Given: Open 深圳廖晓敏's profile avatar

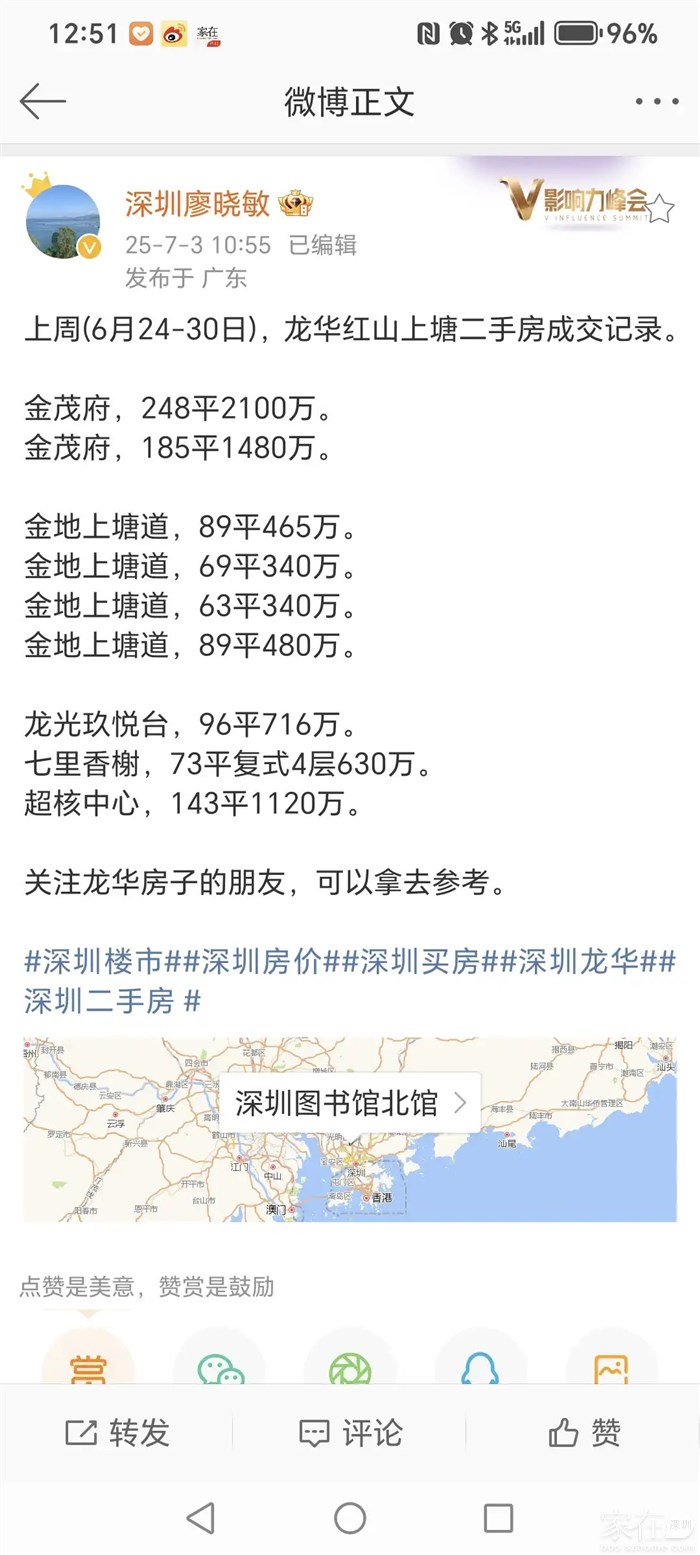Looking at the screenshot, I should (62, 222).
